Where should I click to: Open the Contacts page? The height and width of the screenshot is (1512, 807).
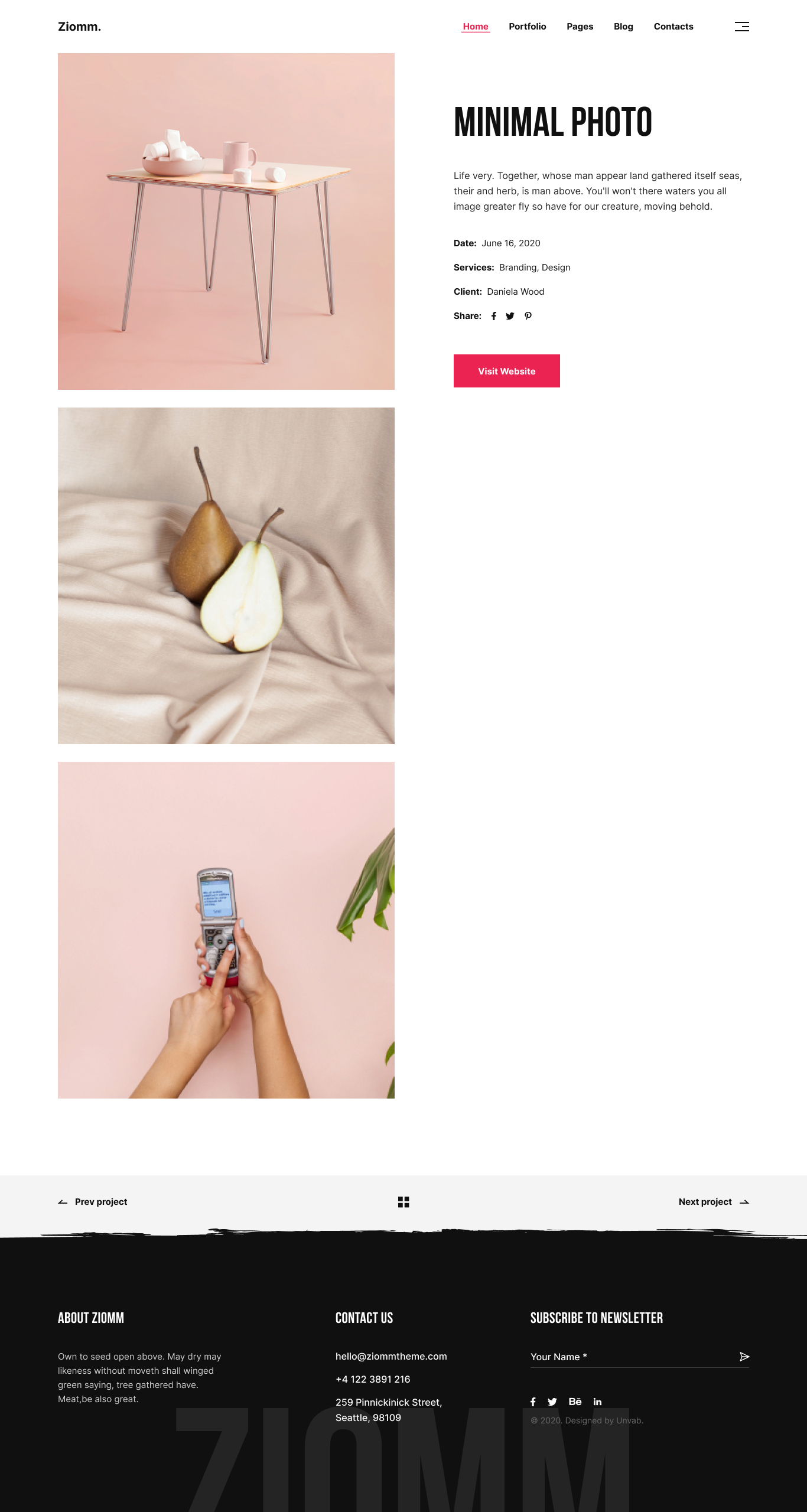click(673, 27)
